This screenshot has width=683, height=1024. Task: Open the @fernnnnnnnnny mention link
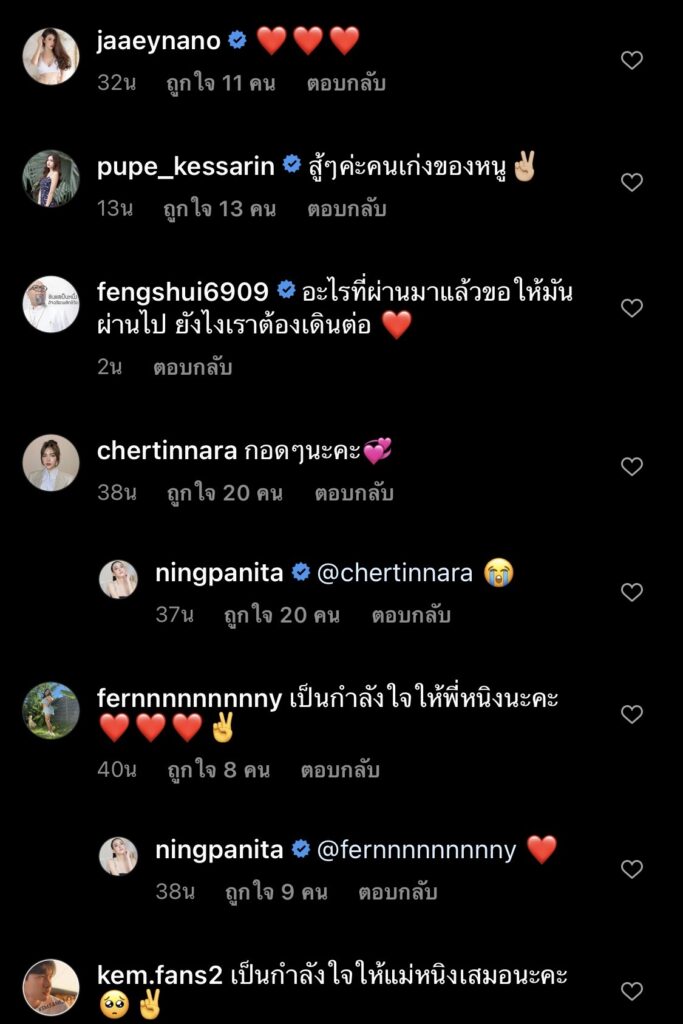[x=416, y=850]
